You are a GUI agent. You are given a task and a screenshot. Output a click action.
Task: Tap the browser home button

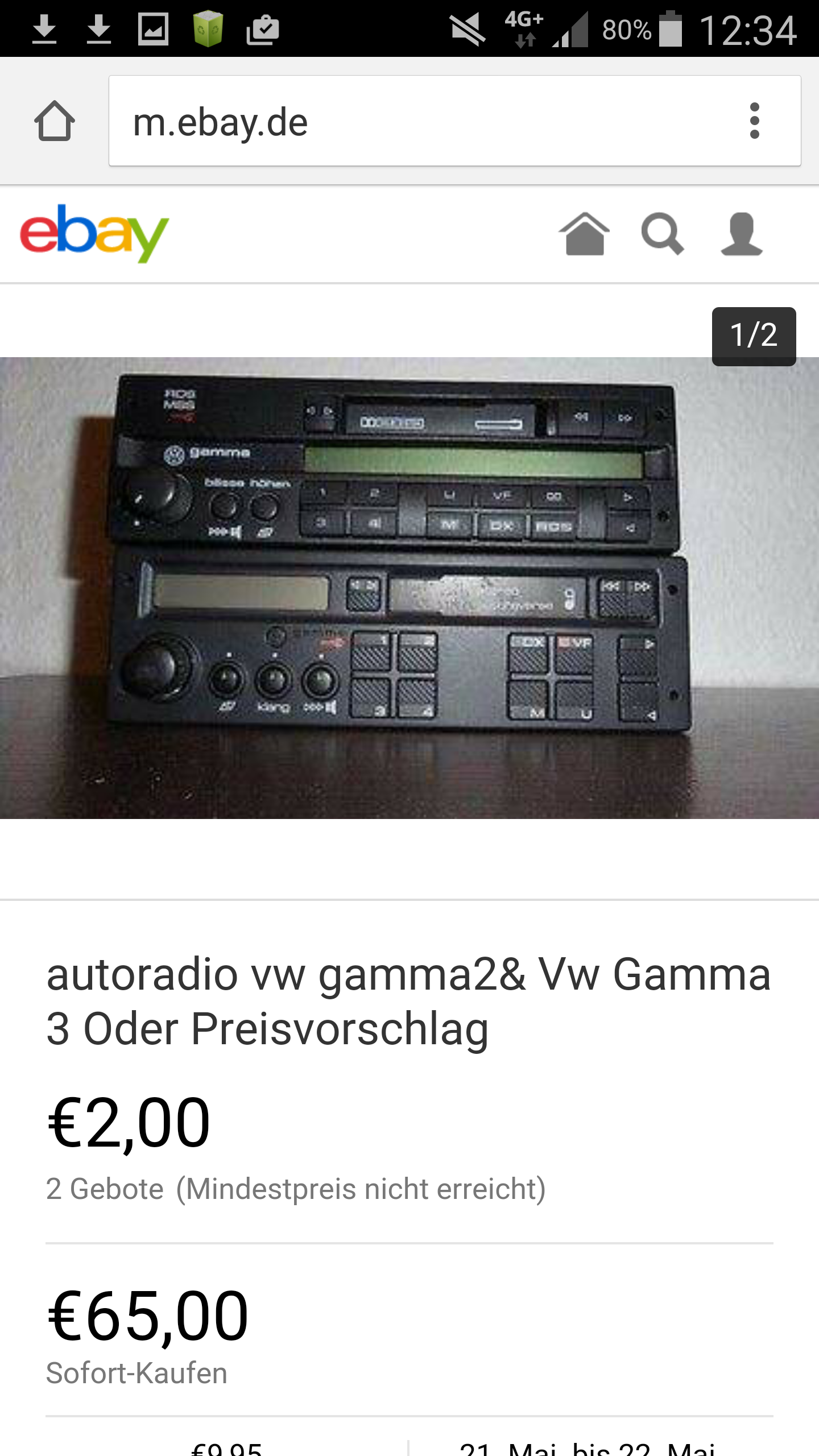click(x=55, y=121)
